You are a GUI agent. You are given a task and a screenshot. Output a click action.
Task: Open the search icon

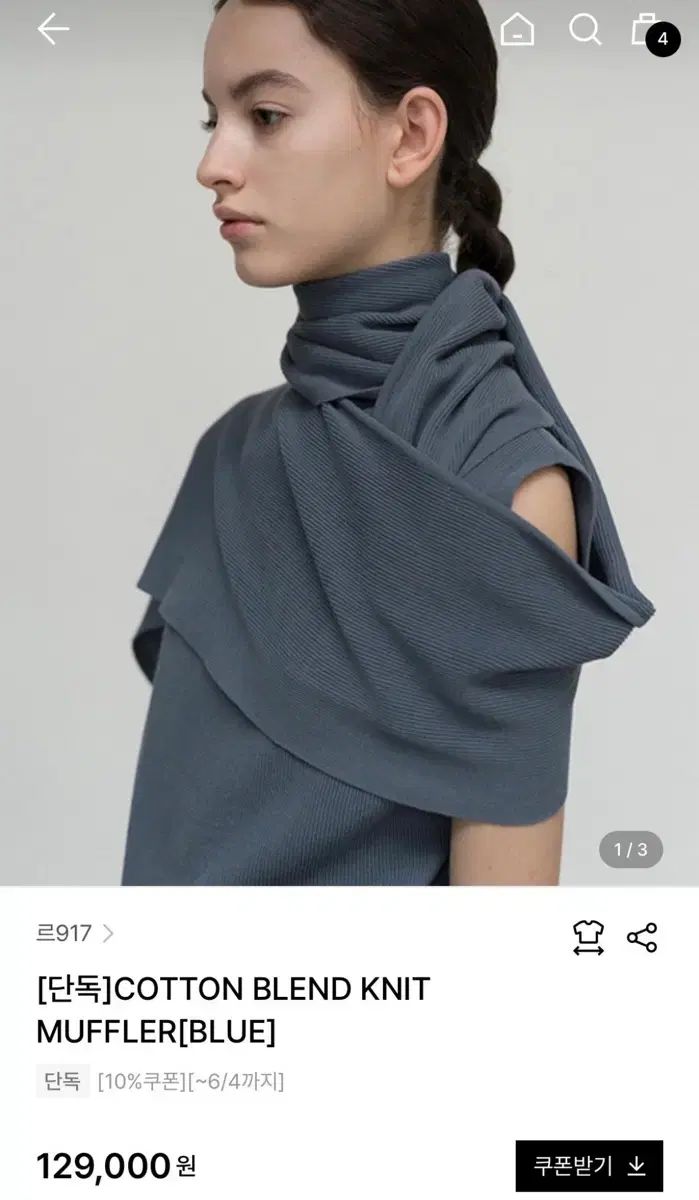585,29
